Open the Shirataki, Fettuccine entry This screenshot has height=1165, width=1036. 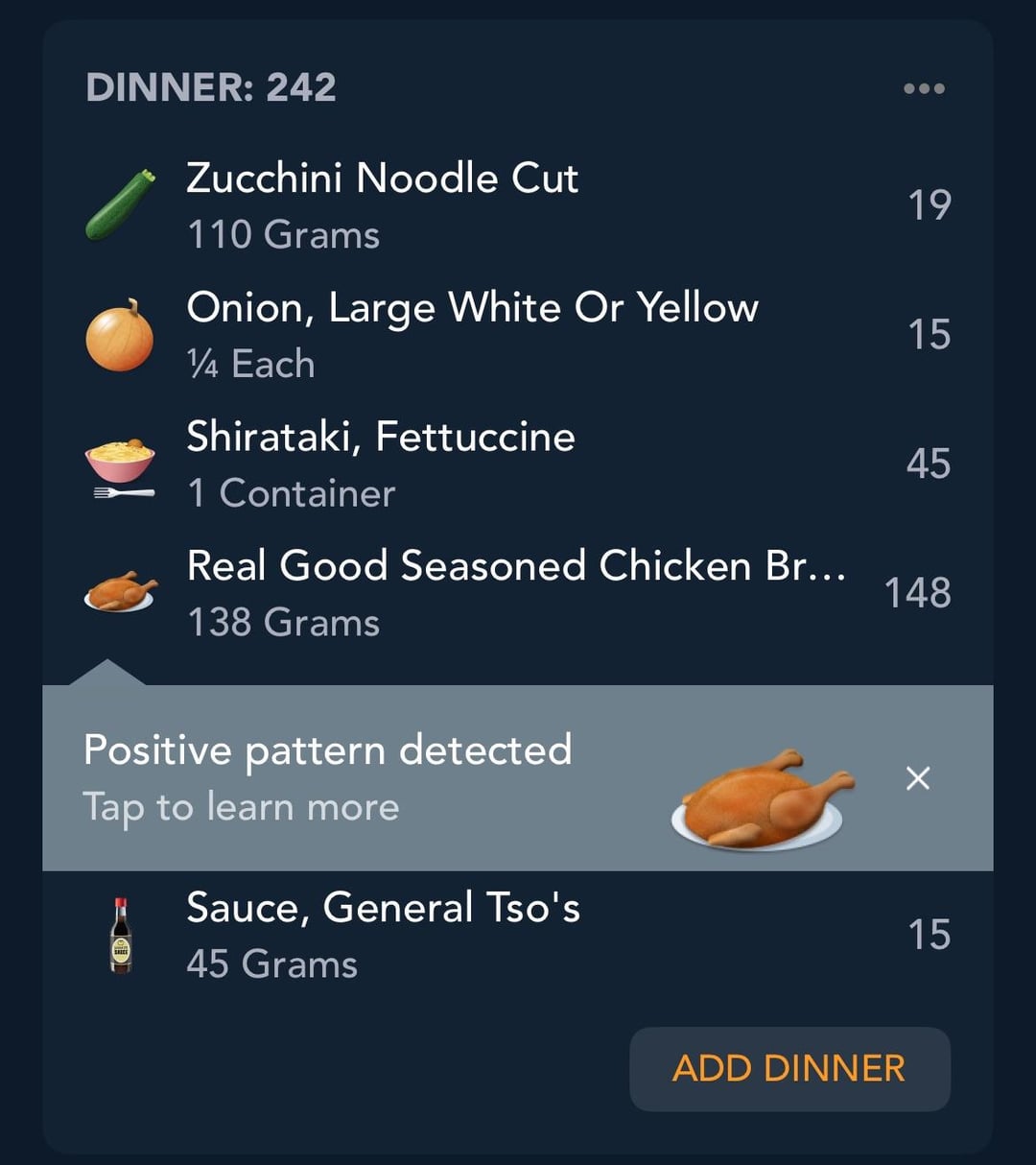pos(381,464)
